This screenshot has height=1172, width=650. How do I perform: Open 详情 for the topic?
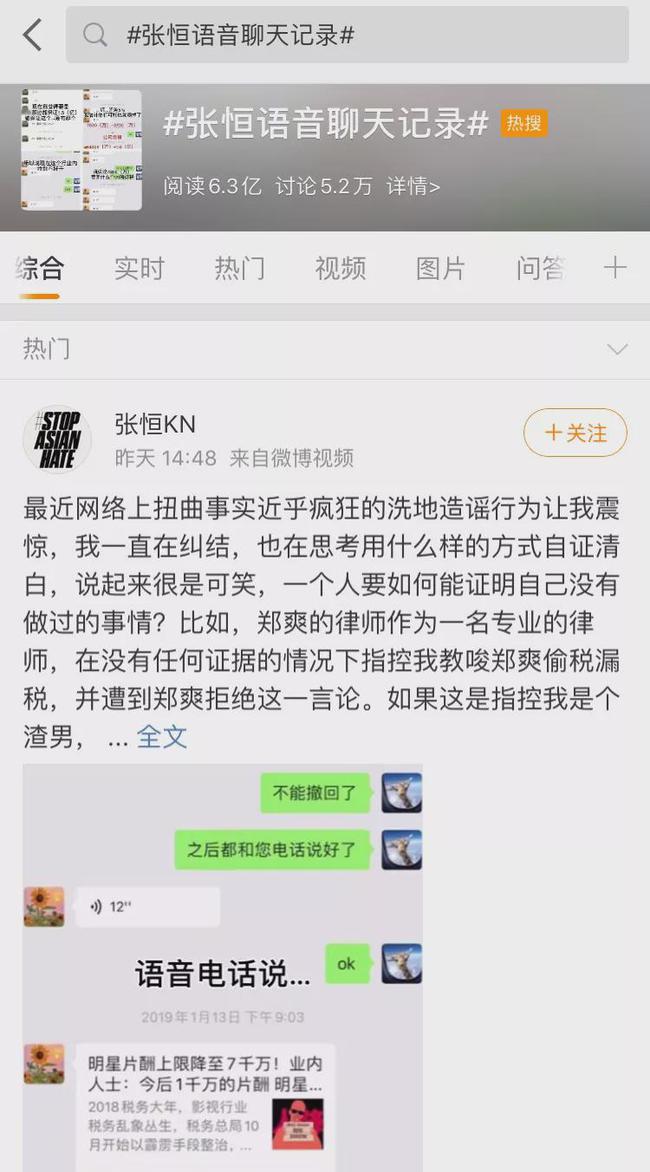click(x=413, y=186)
